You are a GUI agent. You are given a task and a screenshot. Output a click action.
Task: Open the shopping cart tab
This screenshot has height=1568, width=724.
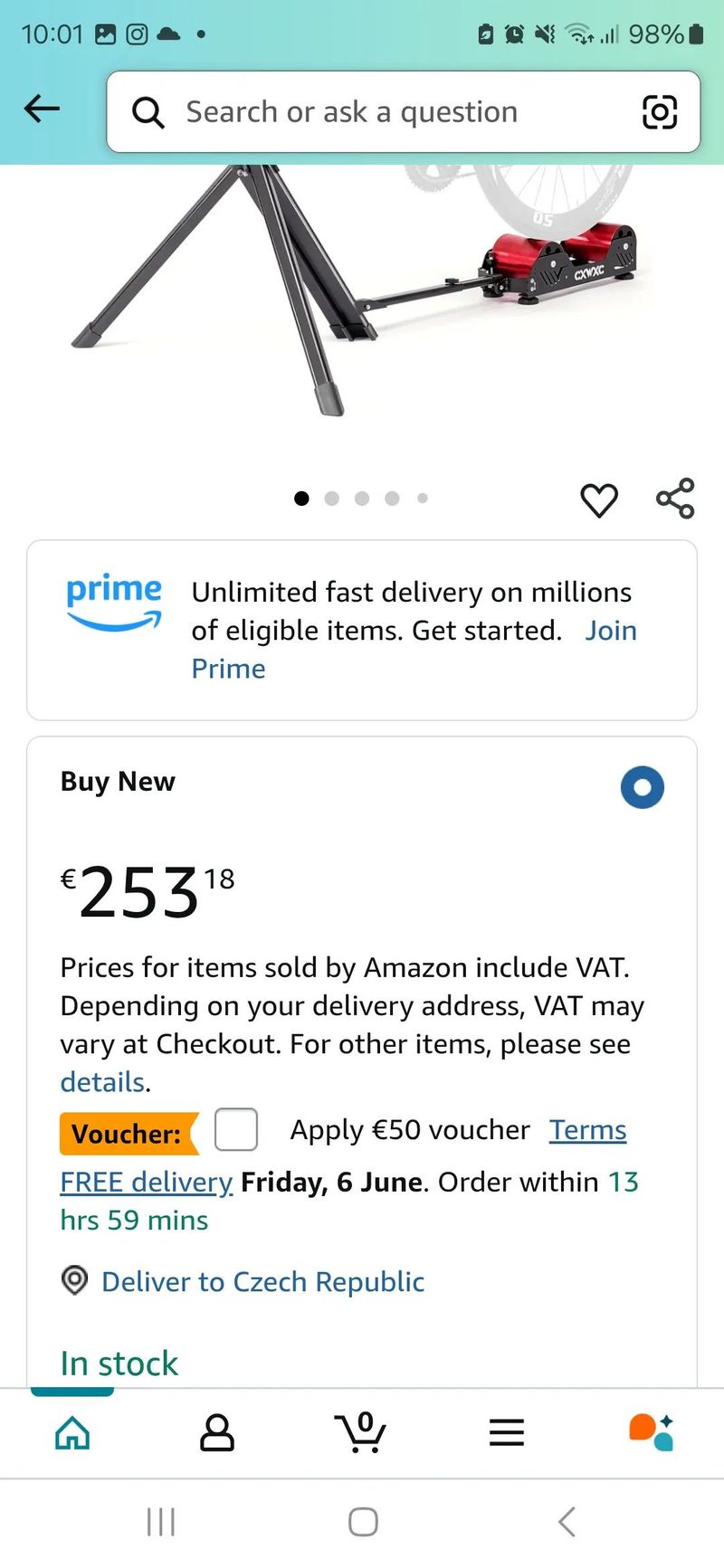tap(361, 1432)
